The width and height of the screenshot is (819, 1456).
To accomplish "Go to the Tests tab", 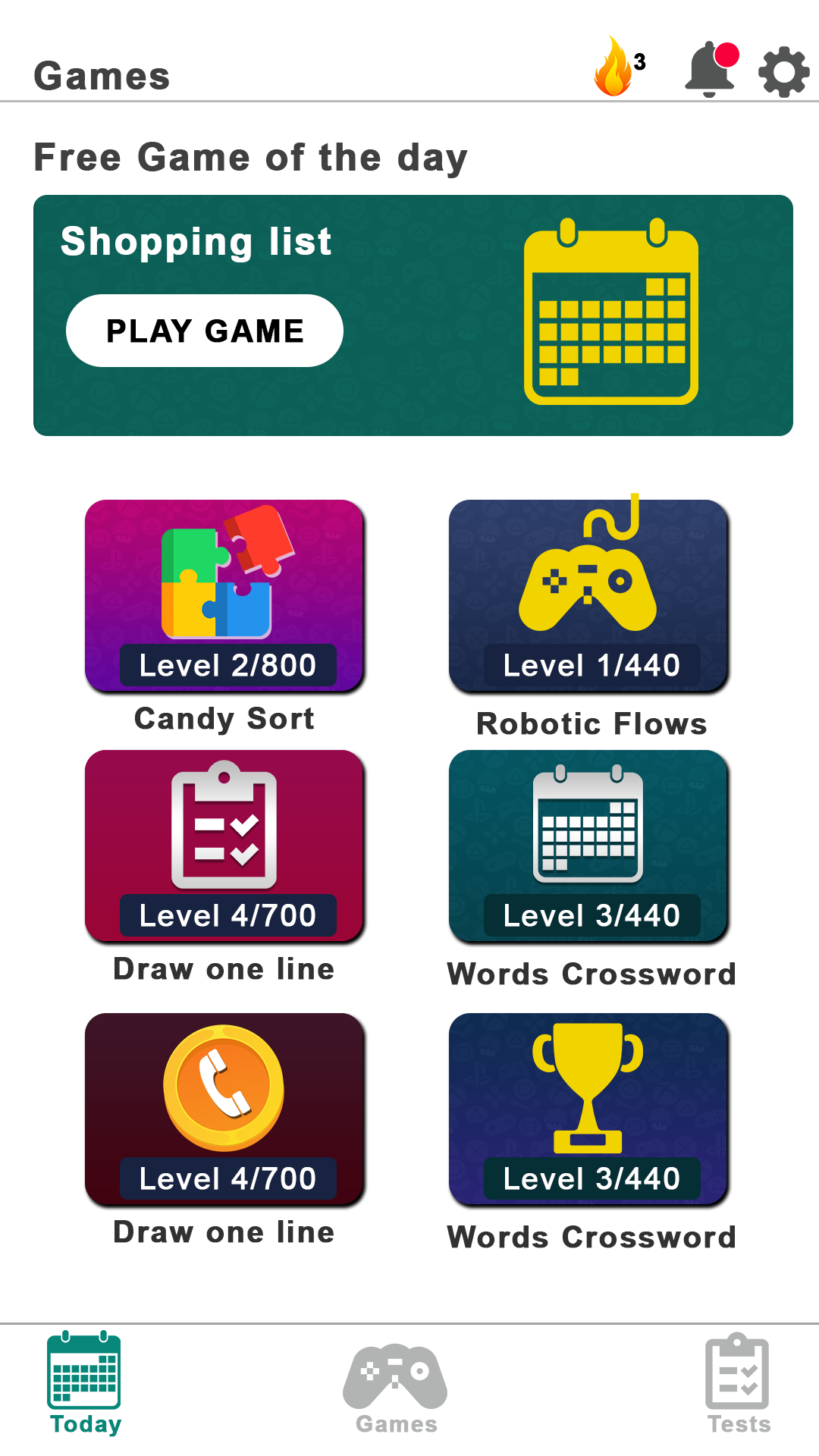I will (738, 1385).
